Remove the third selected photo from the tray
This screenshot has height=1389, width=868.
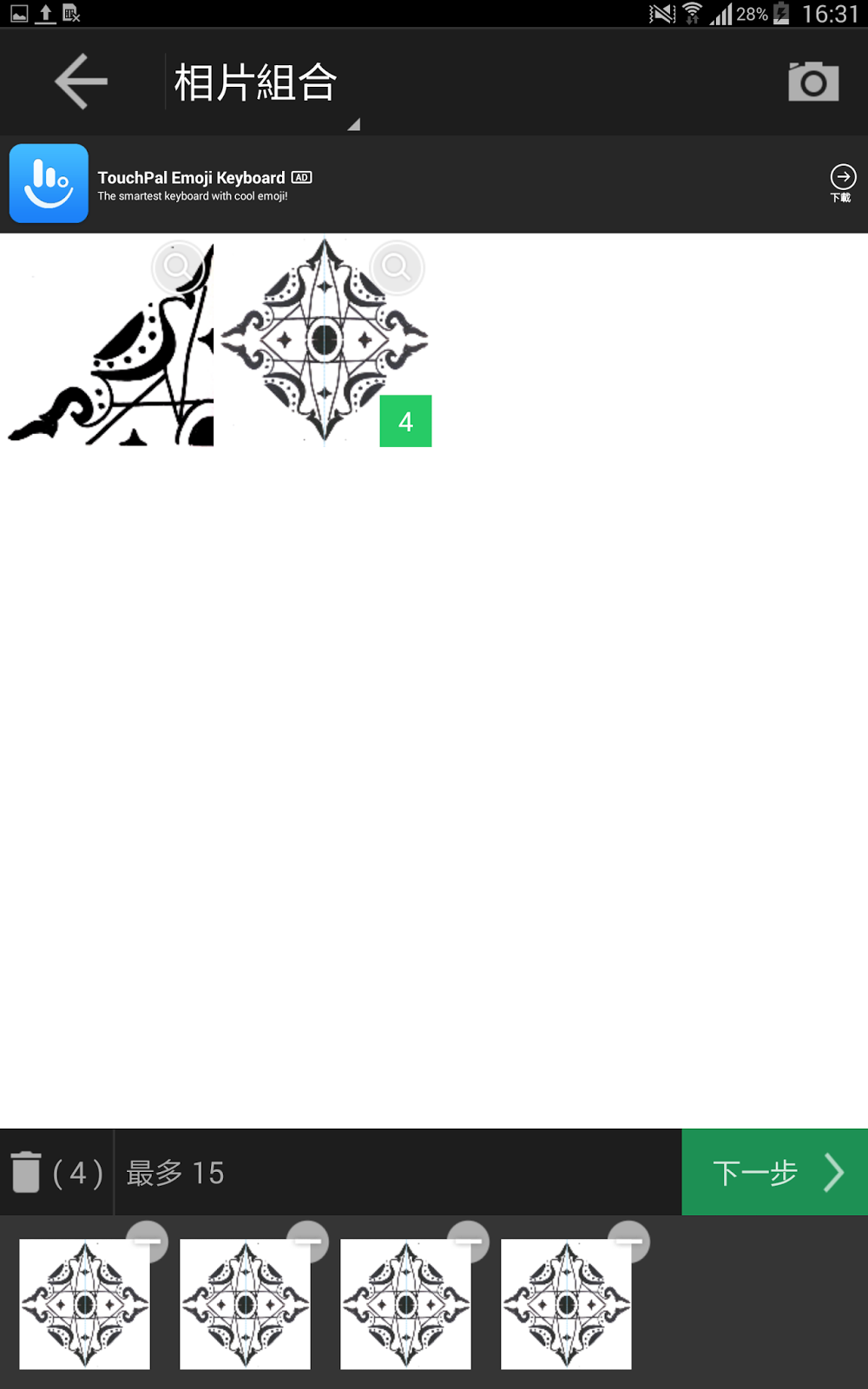(469, 1241)
